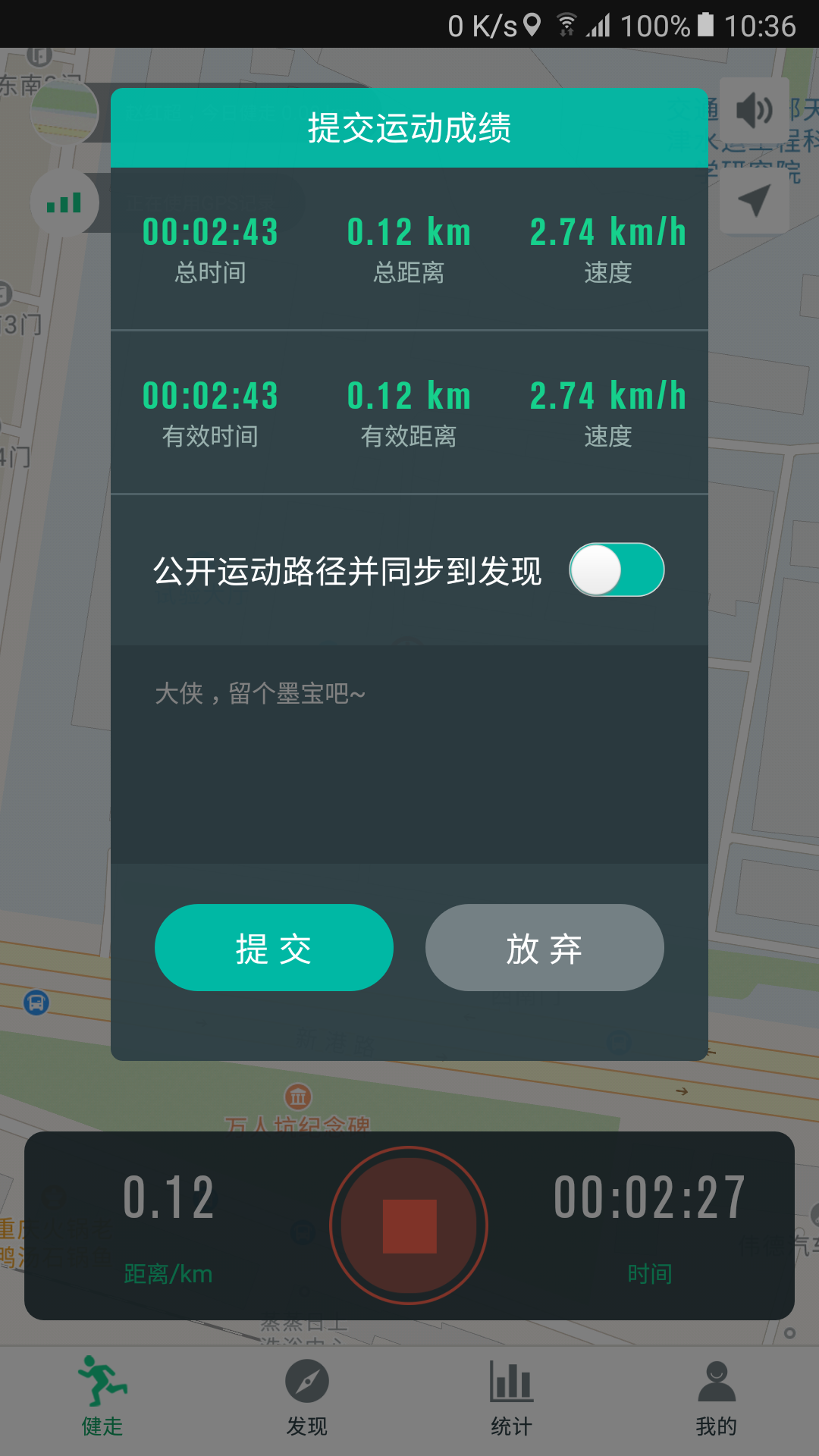This screenshot has height=1456, width=819.
Task: Tap 放弃 to discard this workout
Action: 544,947
